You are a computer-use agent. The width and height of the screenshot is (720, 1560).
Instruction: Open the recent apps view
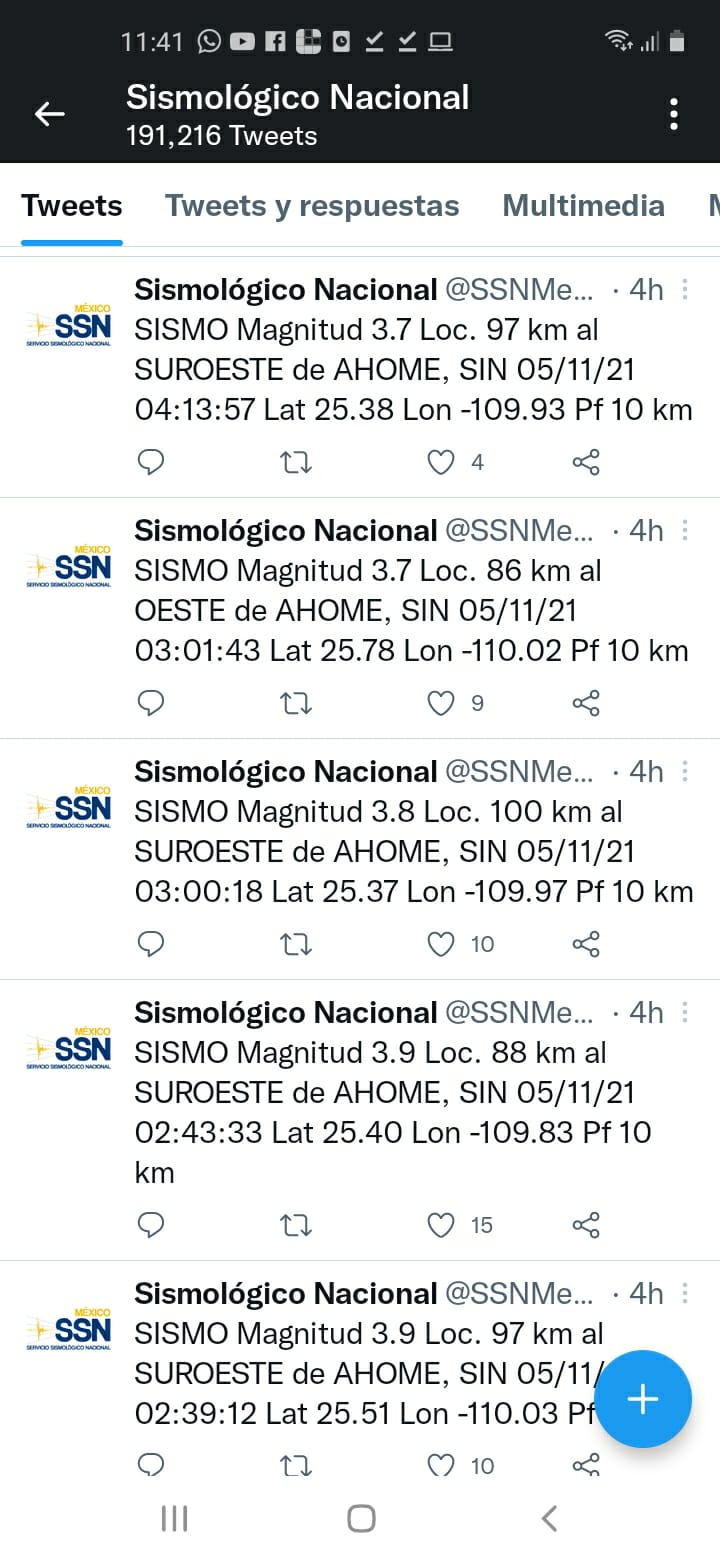tap(174, 1519)
